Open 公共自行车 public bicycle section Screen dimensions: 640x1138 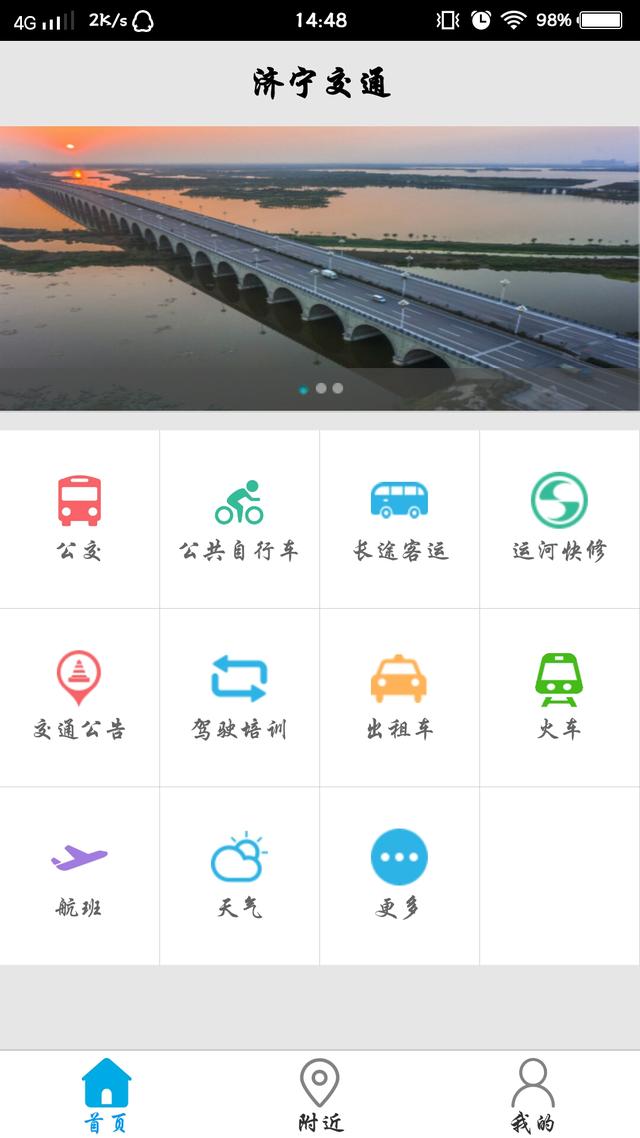pyautogui.click(x=239, y=518)
